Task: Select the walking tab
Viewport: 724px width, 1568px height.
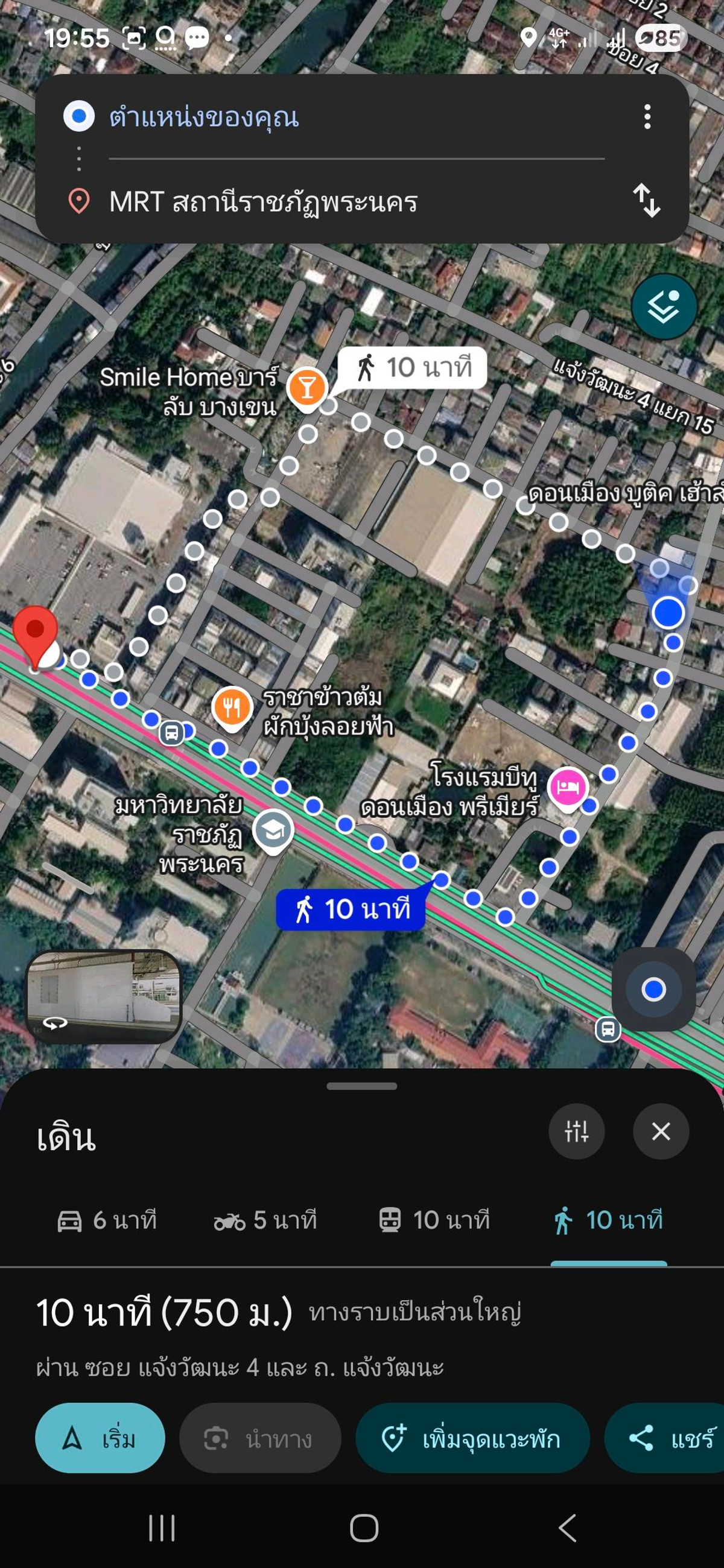Action: [608, 1220]
